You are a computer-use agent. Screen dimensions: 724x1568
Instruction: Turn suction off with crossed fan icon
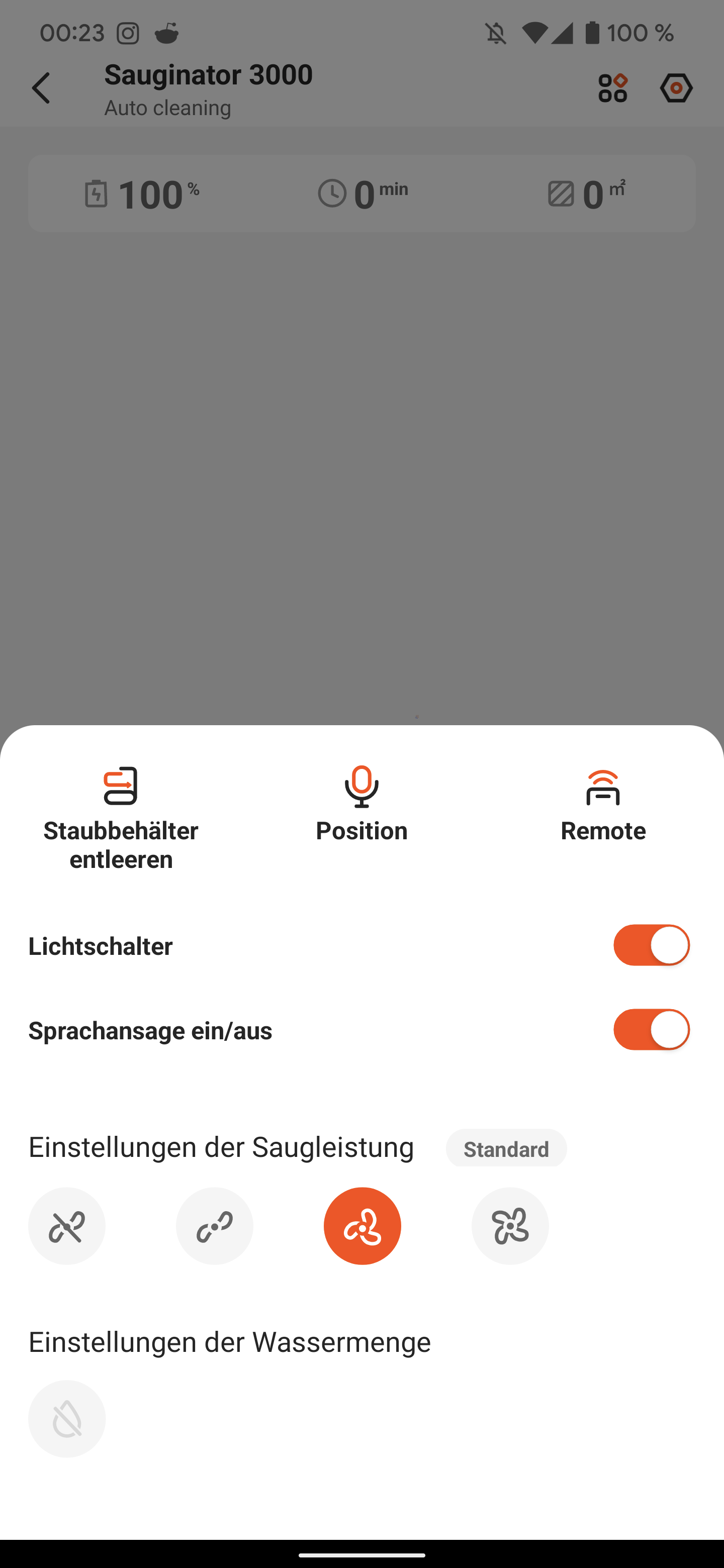67,1227
